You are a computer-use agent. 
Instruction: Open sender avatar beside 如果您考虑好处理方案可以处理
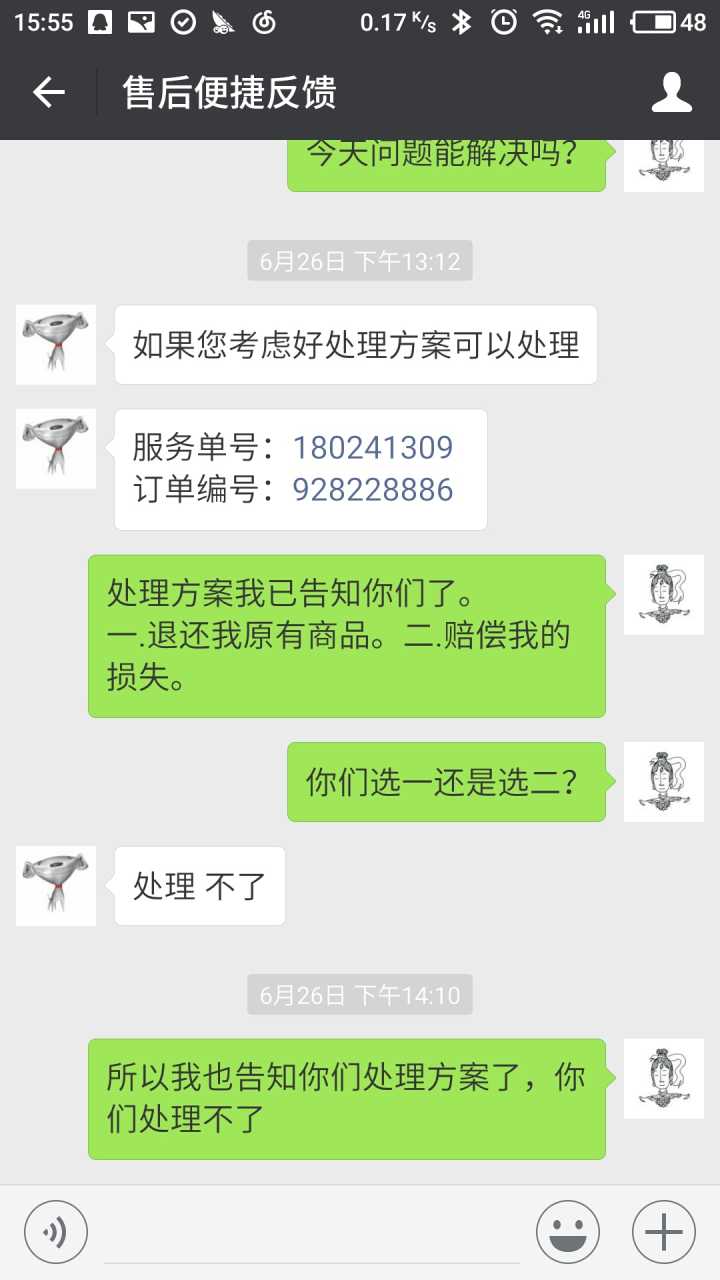pyautogui.click(x=56, y=345)
